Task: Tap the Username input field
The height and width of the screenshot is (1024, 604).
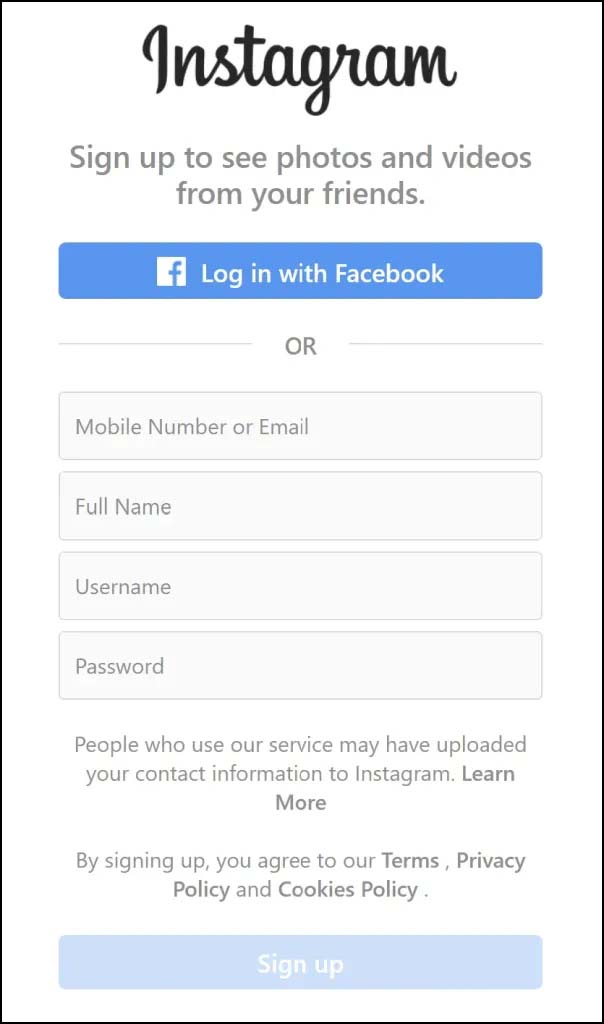Action: [300, 586]
